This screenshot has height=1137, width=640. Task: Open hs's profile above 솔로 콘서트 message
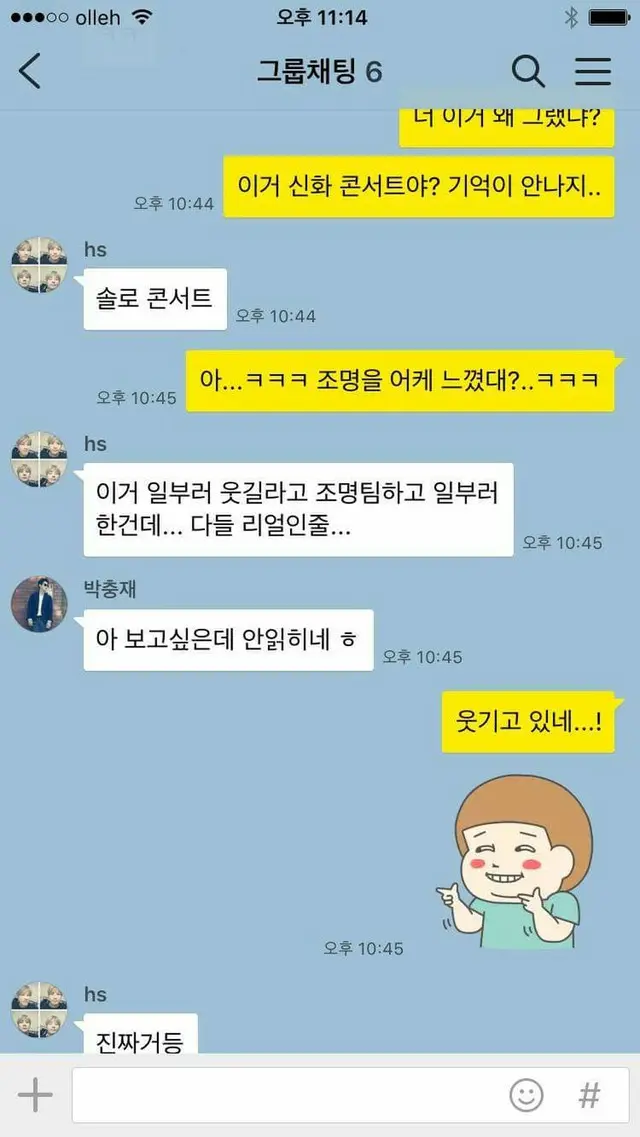(39, 265)
